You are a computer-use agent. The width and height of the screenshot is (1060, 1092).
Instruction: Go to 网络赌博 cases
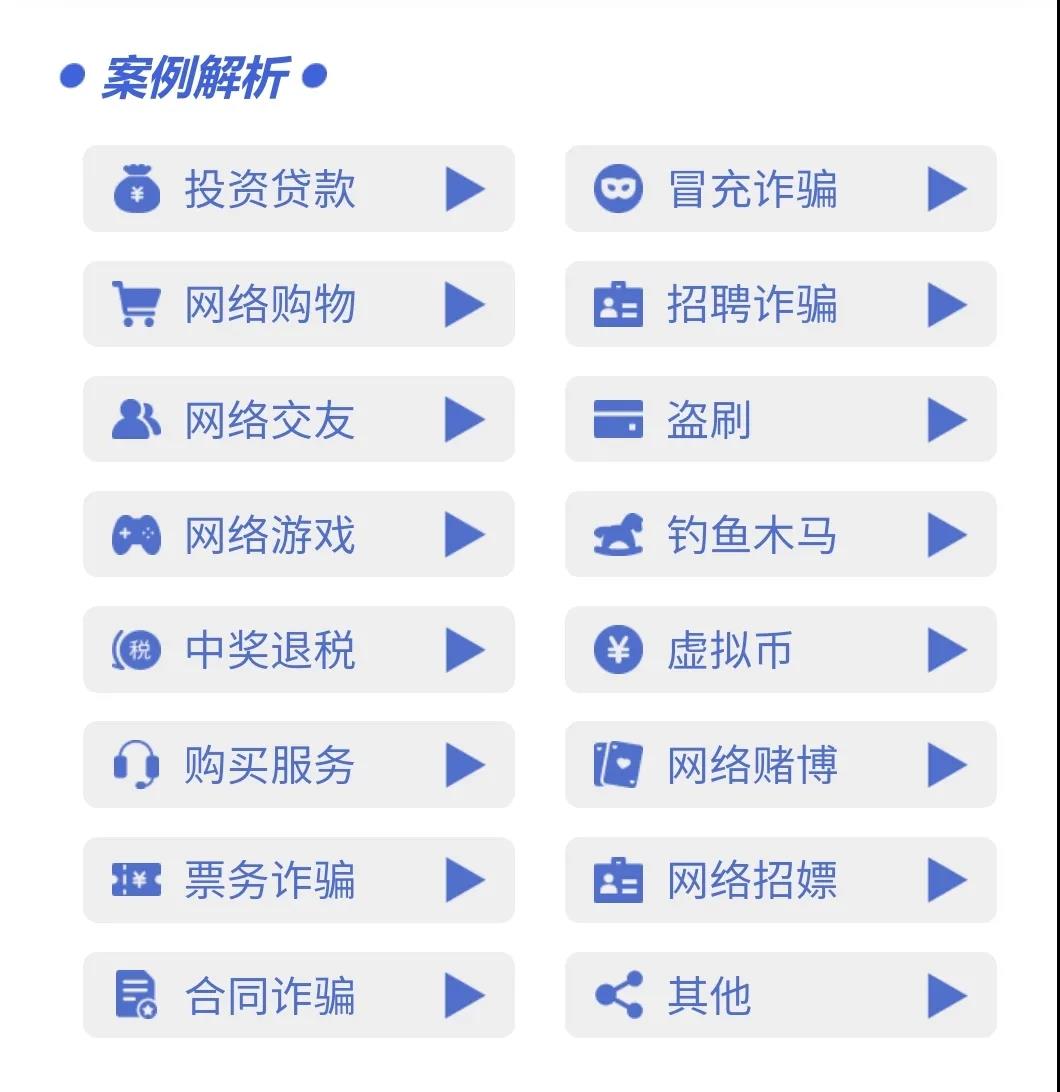(780, 765)
